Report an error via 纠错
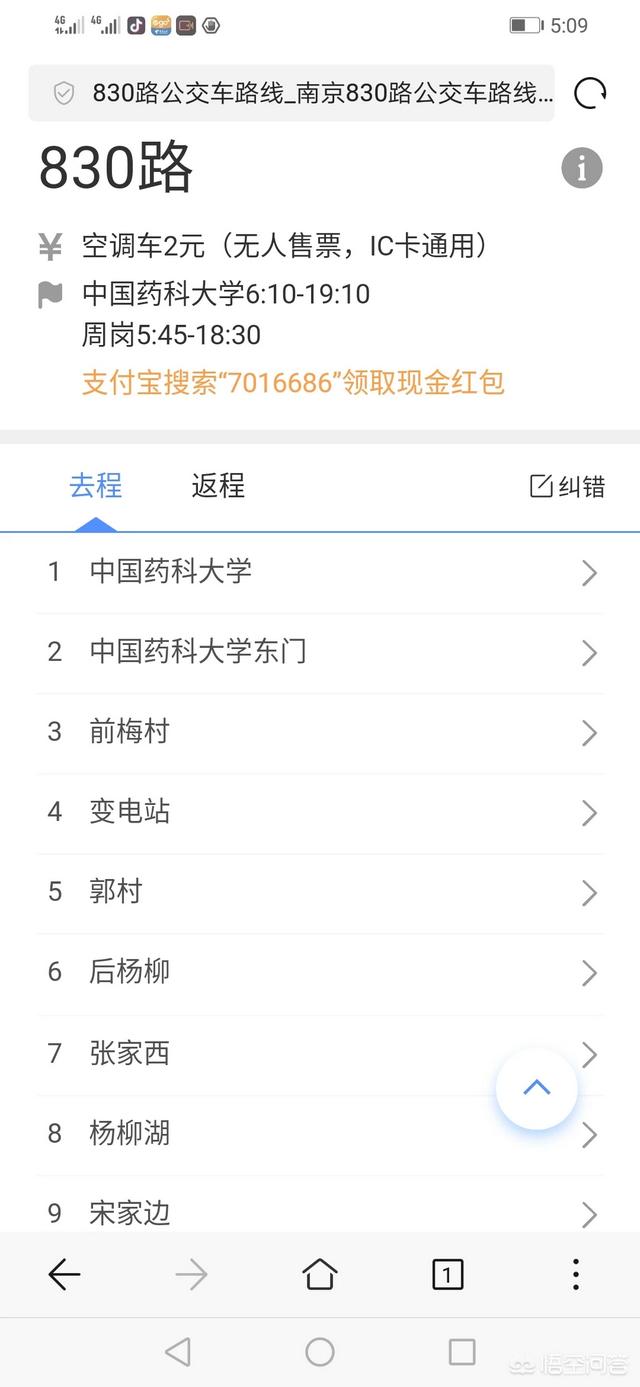 pos(567,486)
